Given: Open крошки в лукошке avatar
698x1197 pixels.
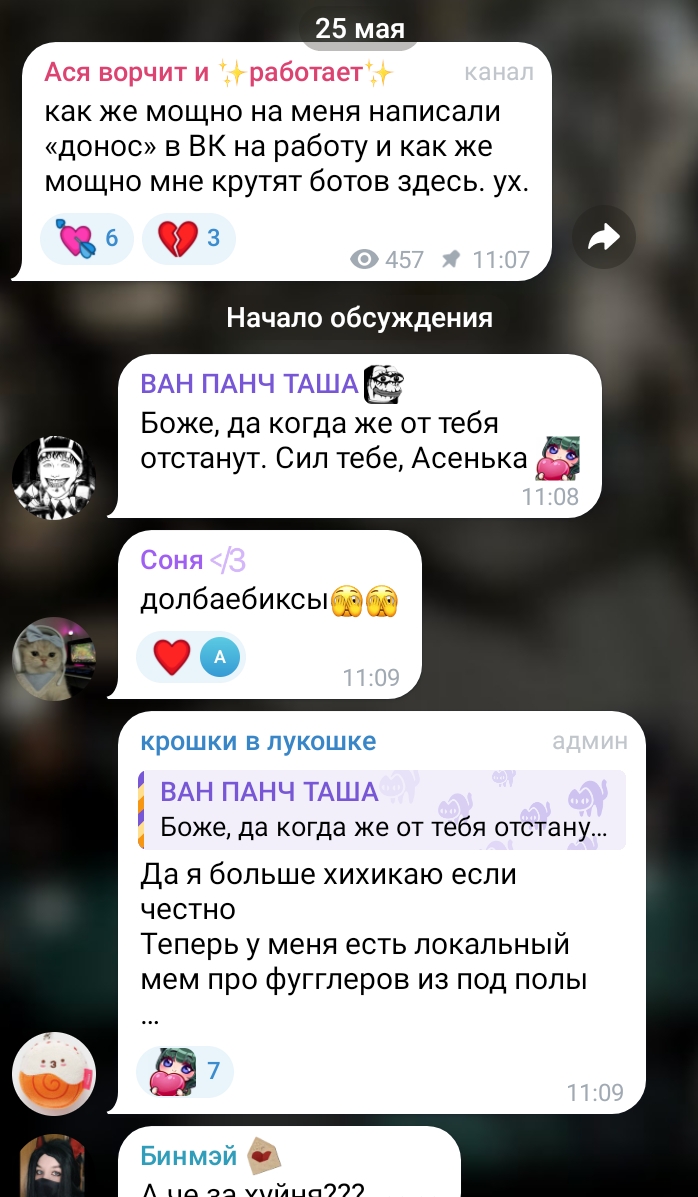Looking at the screenshot, I should click(x=54, y=1073).
